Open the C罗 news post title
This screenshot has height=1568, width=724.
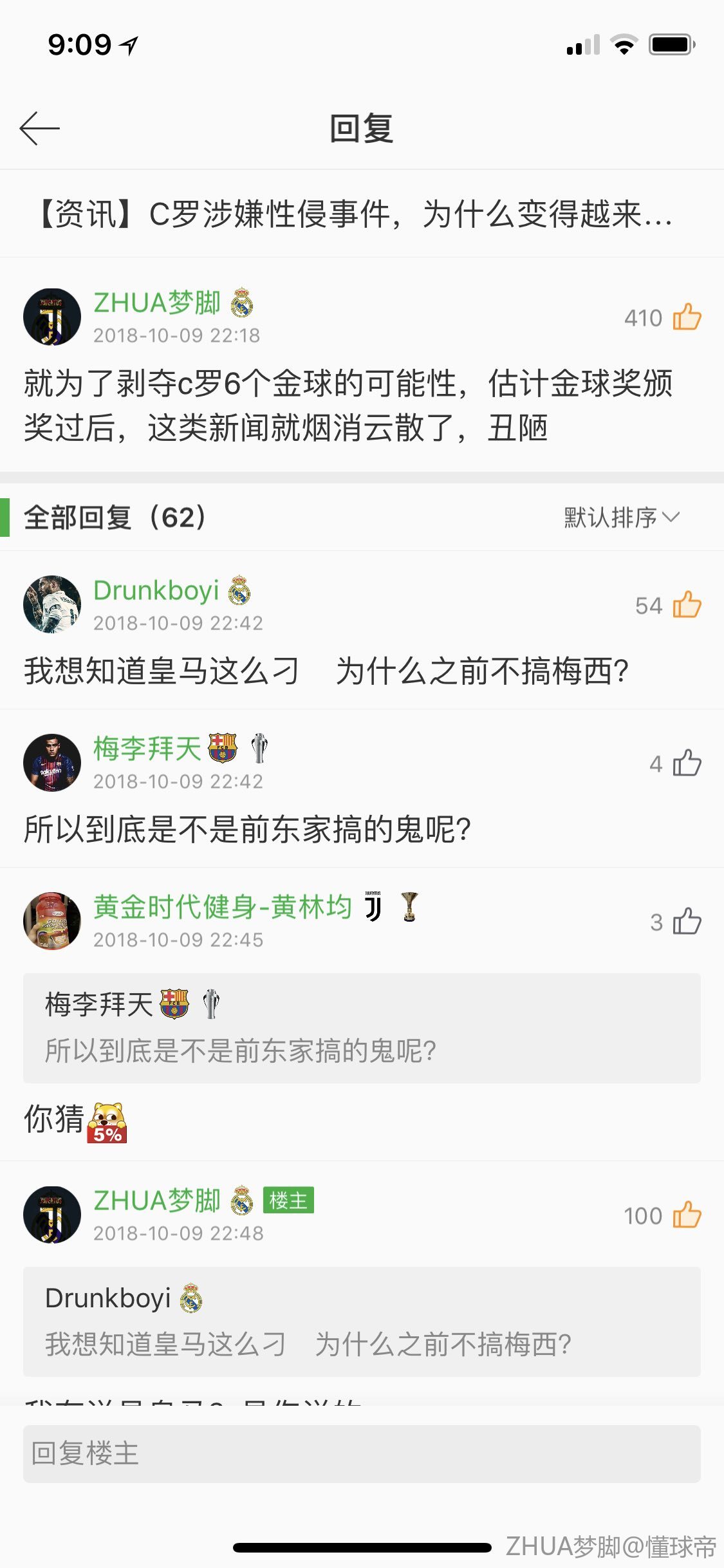(355, 214)
